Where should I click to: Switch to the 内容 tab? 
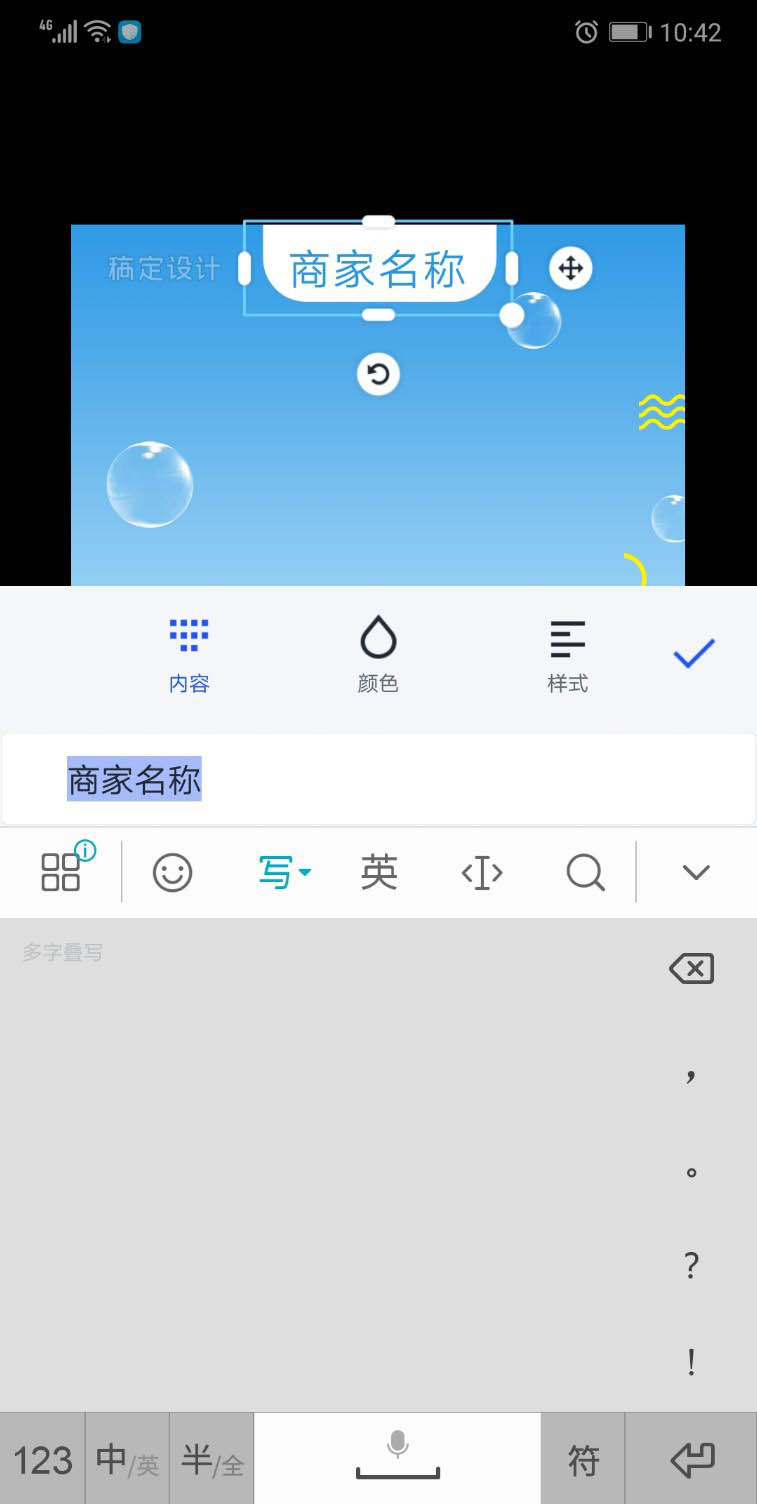[189, 655]
